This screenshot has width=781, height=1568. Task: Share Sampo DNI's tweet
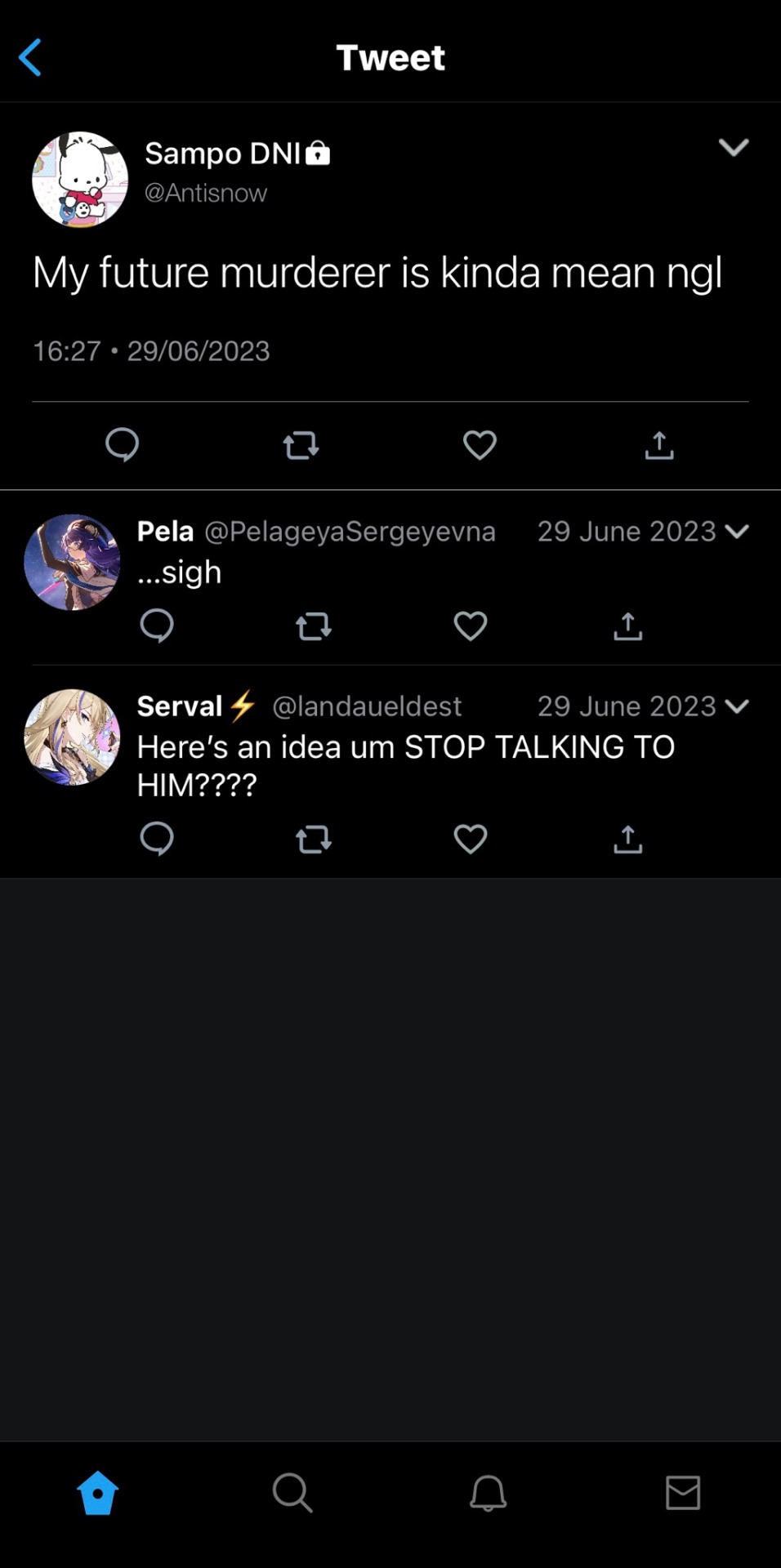pyautogui.click(x=658, y=445)
